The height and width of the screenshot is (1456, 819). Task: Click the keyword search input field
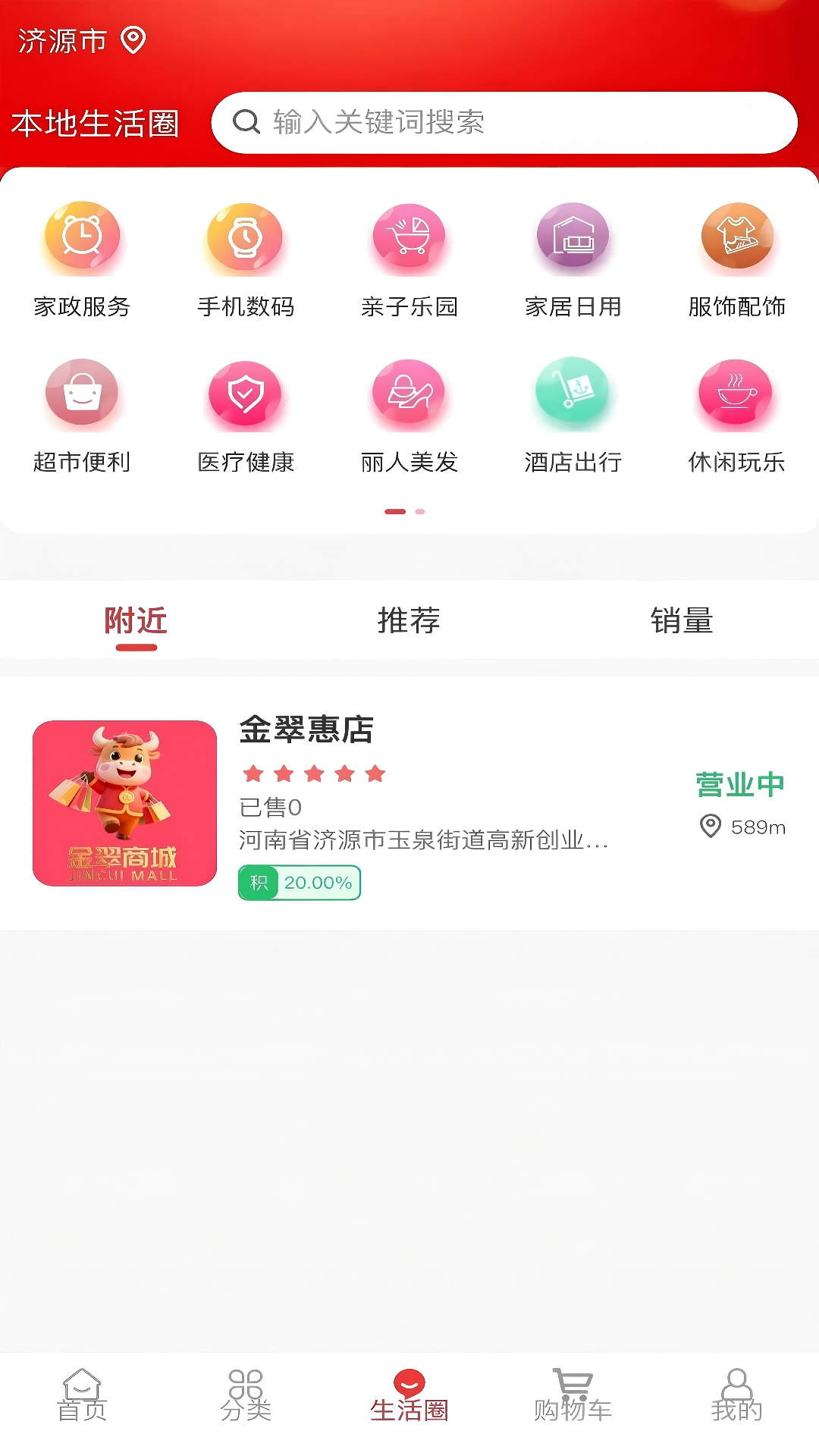pos(504,122)
